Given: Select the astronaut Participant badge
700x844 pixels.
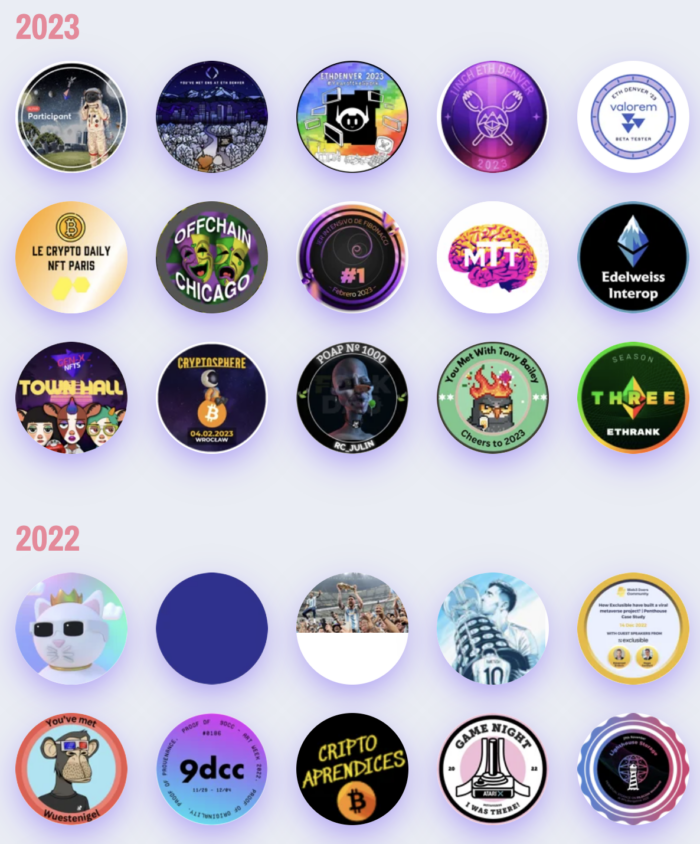Looking at the screenshot, I should pyautogui.click(x=71, y=117).
